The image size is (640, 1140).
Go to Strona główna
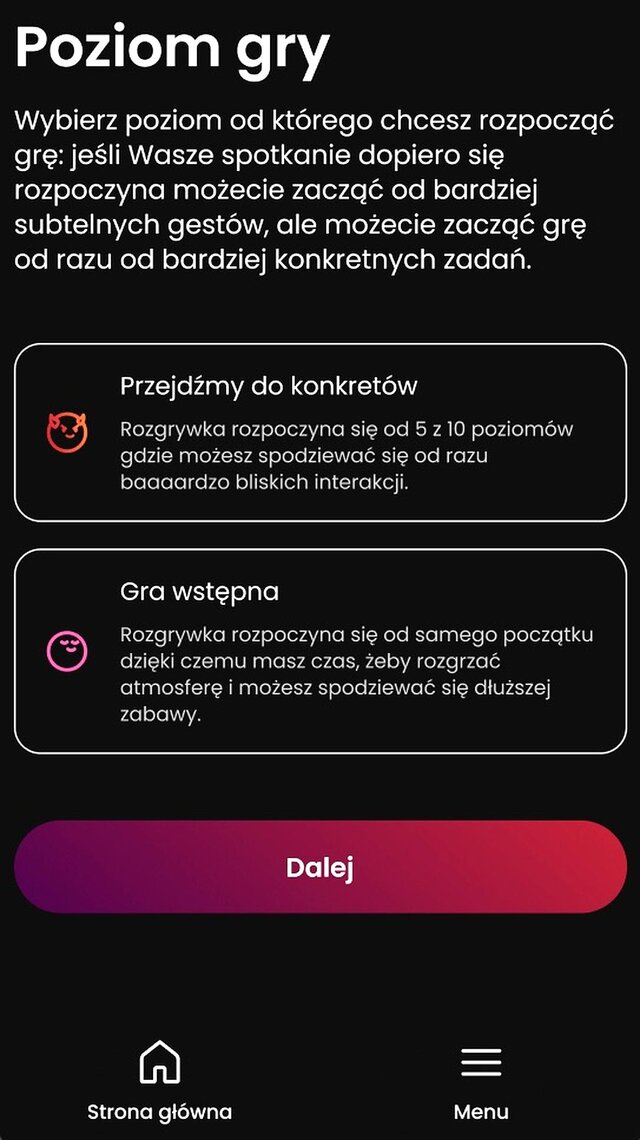(160, 1080)
